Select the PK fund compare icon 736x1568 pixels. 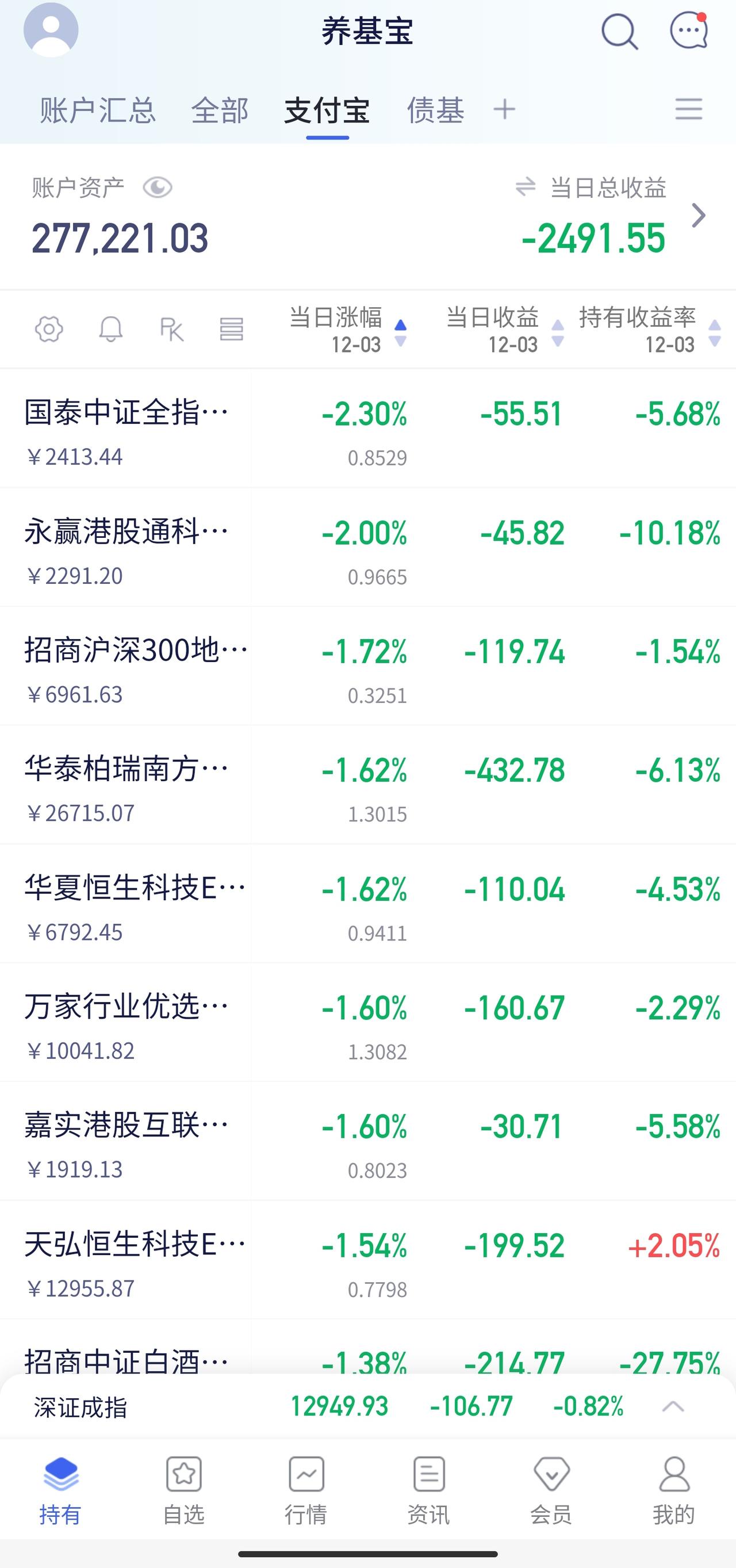[172, 330]
